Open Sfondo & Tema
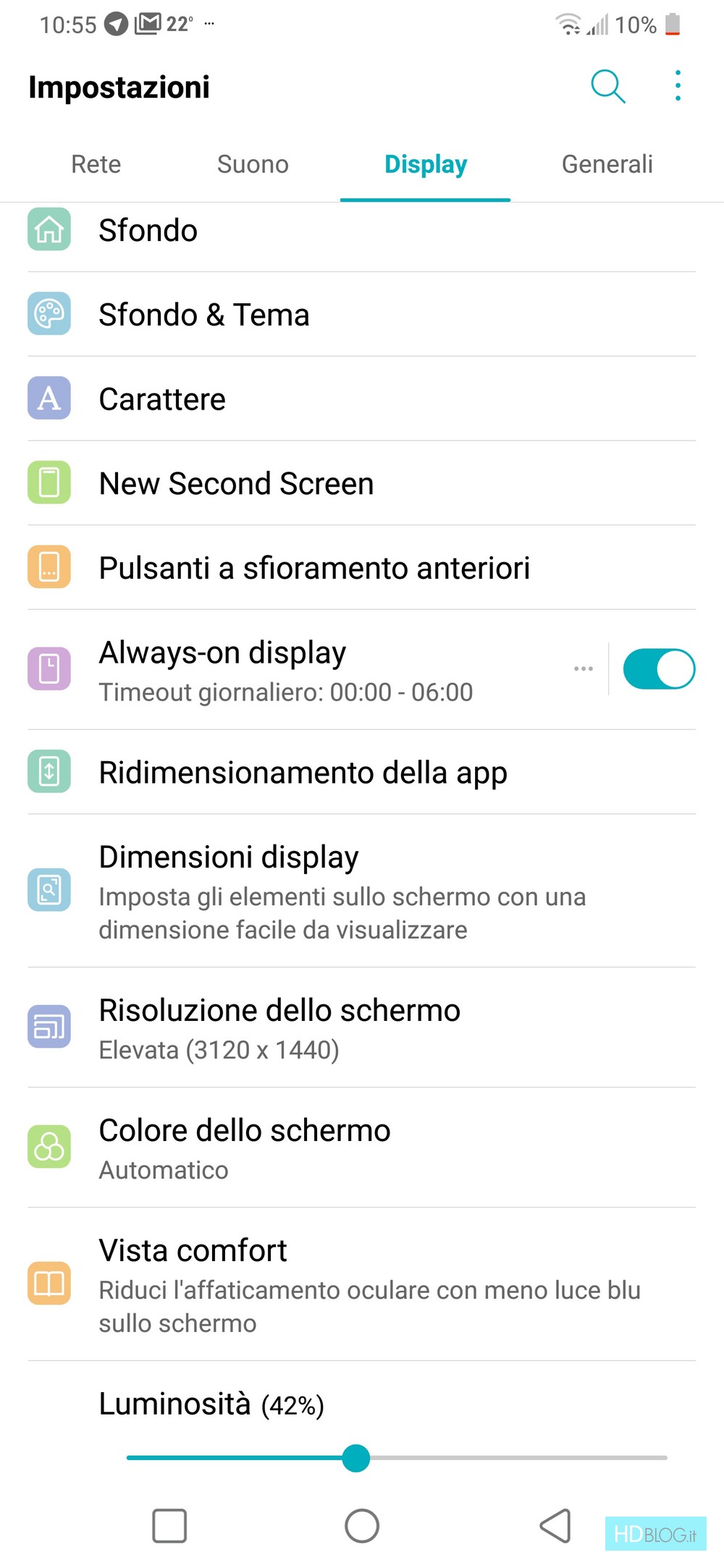Viewport: 724px width, 1568px height. click(x=362, y=315)
